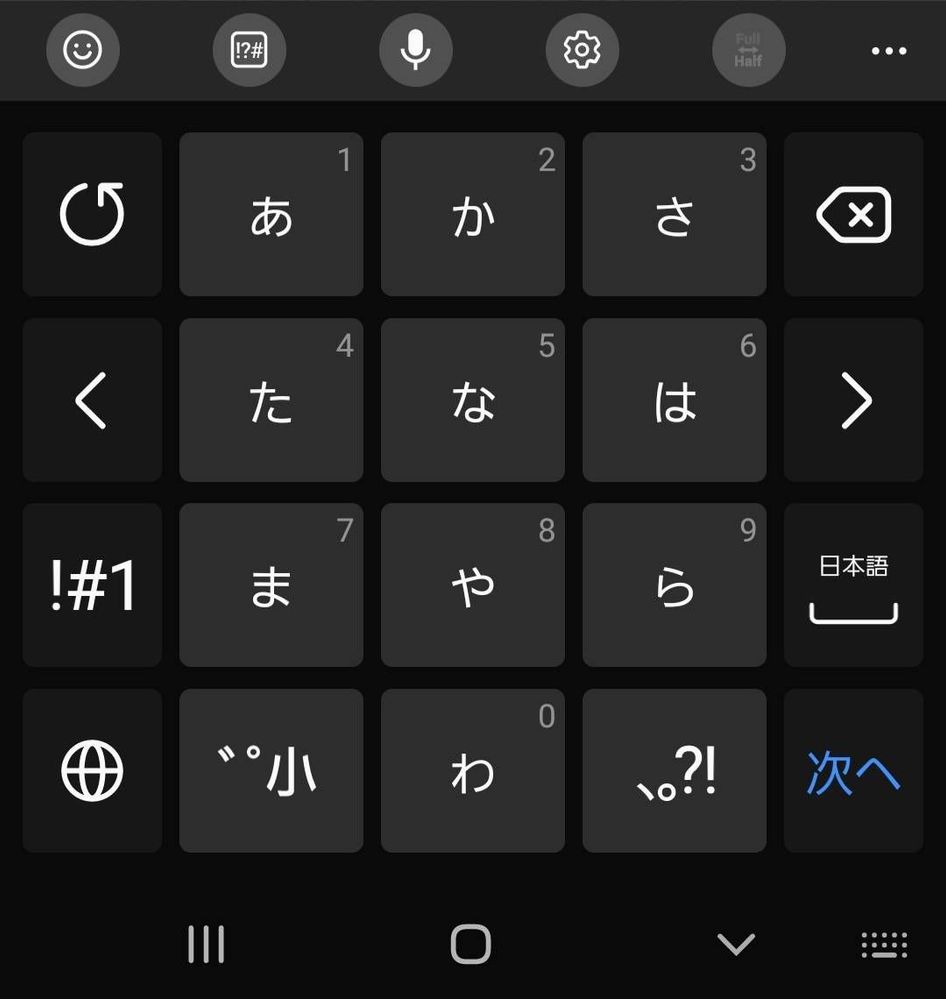Open keyboard settings gear
This screenshot has height=999, width=946.
[582, 50]
